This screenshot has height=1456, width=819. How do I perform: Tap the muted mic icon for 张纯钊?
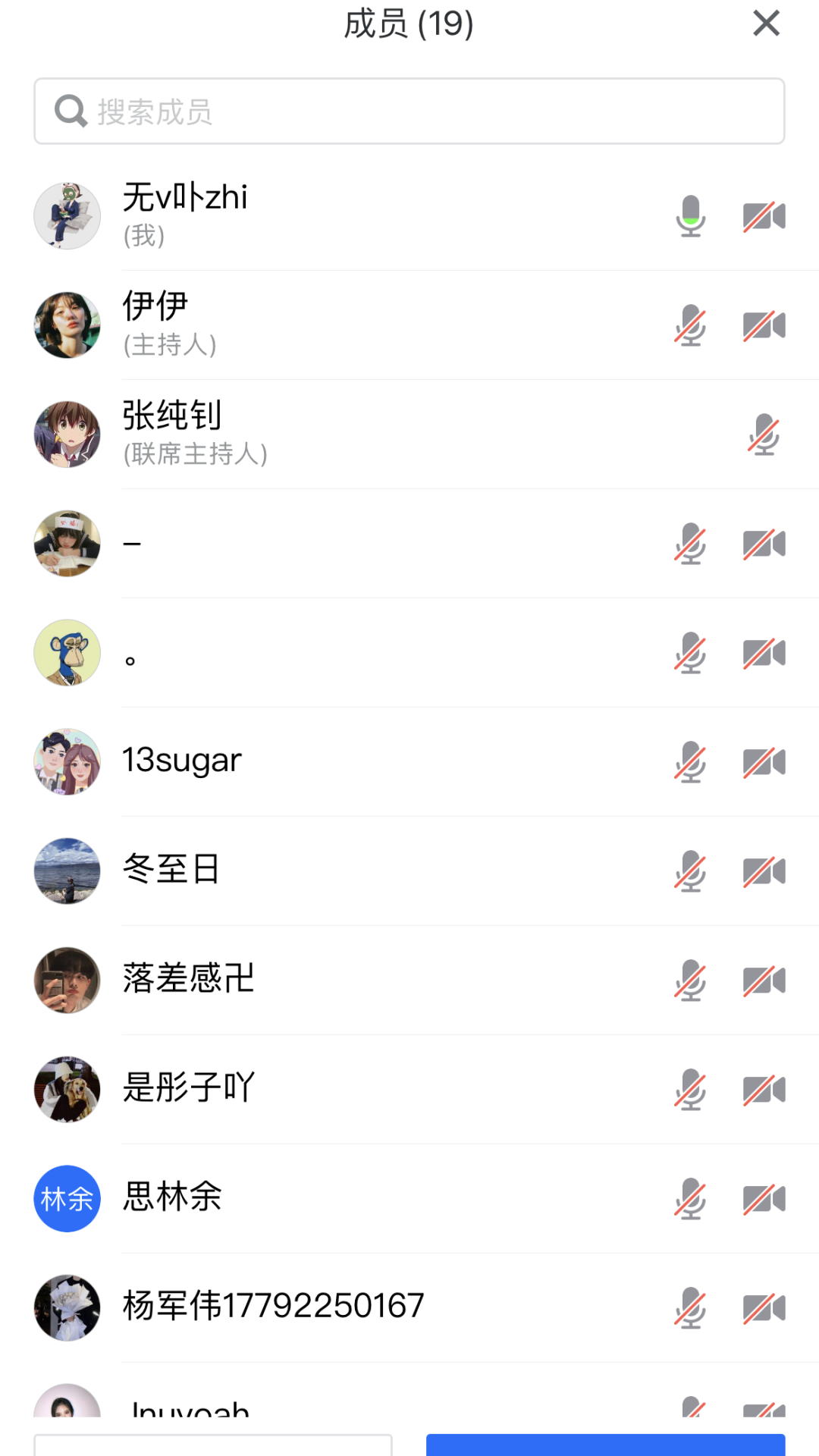764,435
